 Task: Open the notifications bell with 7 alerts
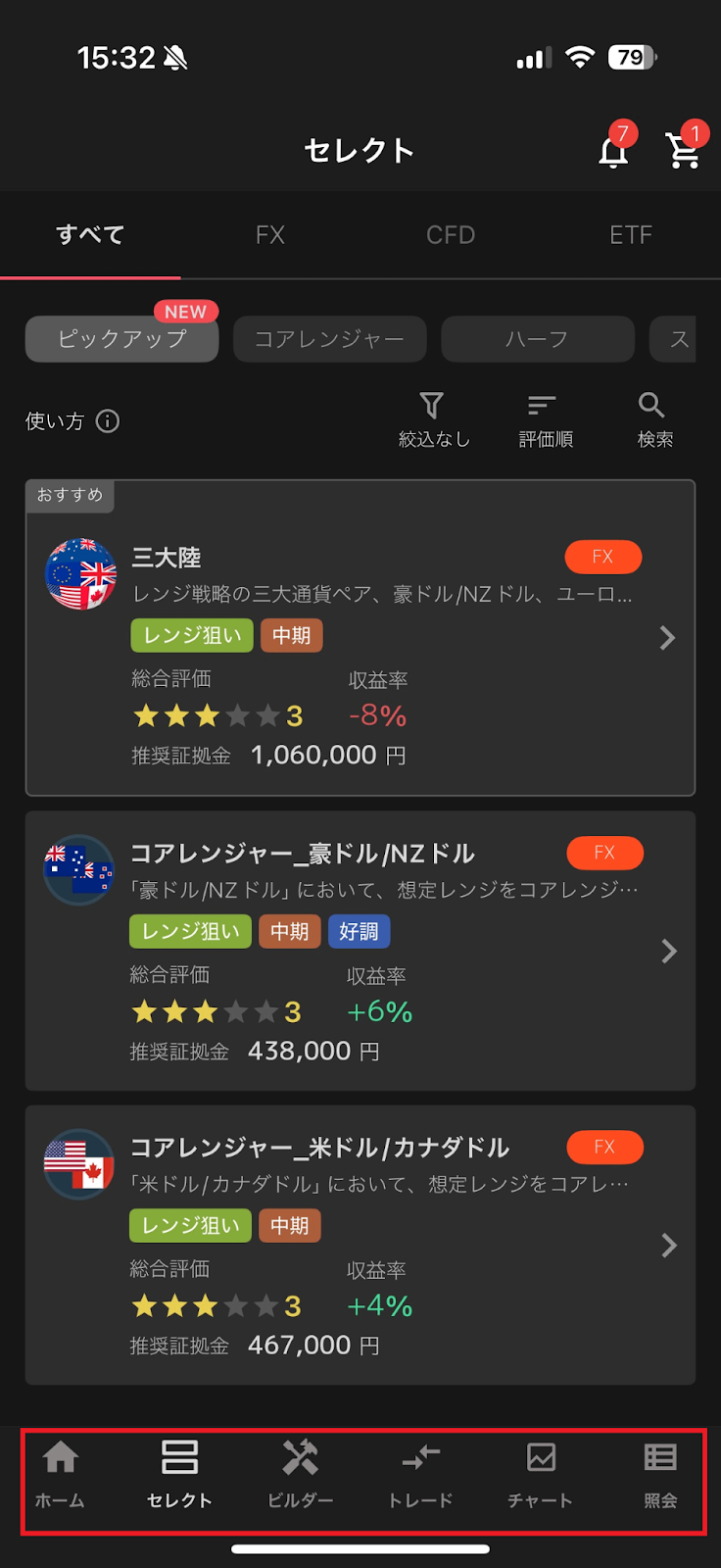click(x=612, y=149)
